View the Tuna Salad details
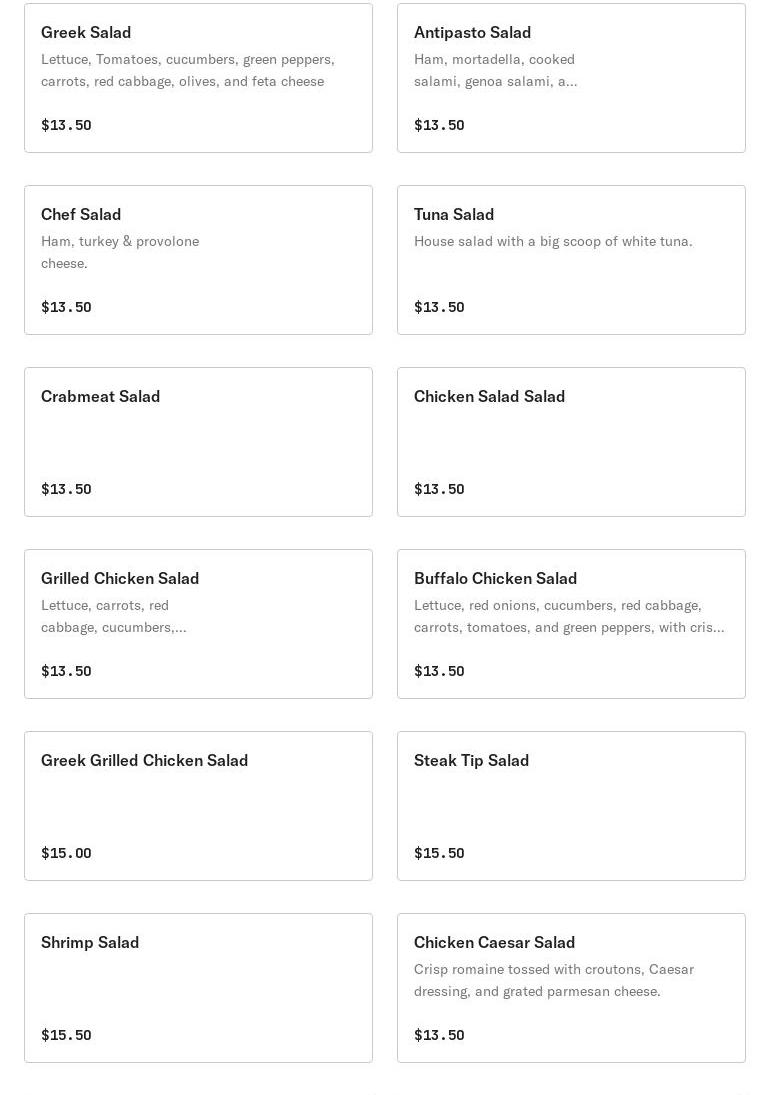The image size is (770, 1095). 571,260
